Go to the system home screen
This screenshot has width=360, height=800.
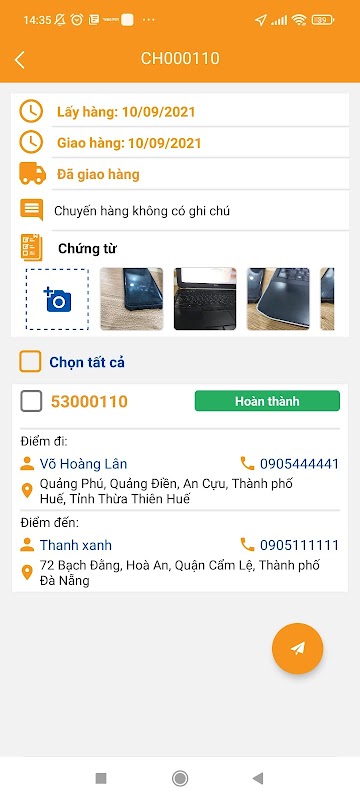coord(180,778)
